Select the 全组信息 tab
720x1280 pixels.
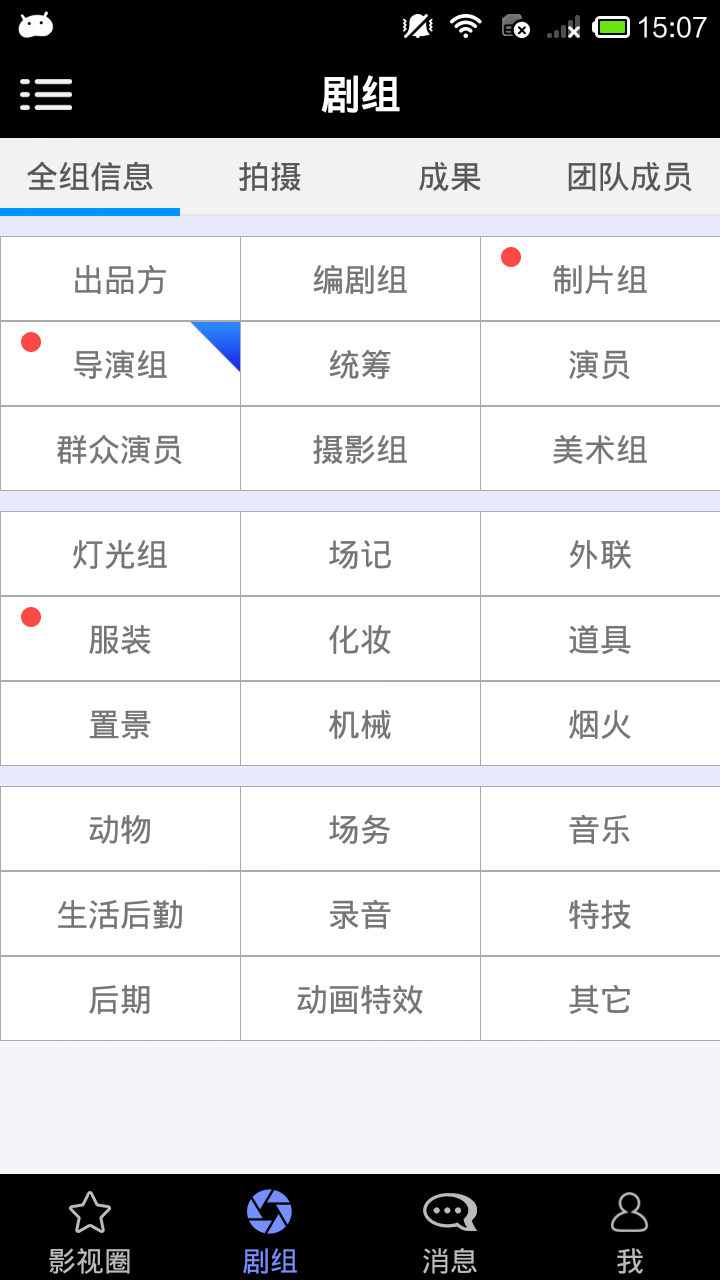coord(89,176)
